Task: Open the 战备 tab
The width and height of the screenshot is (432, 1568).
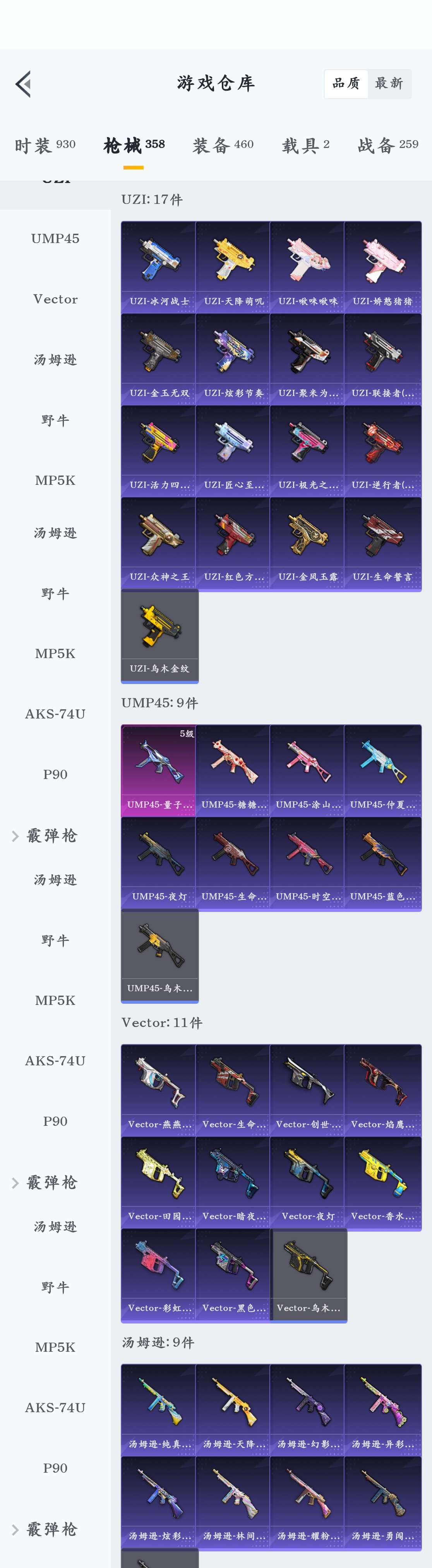Action: tap(387, 145)
